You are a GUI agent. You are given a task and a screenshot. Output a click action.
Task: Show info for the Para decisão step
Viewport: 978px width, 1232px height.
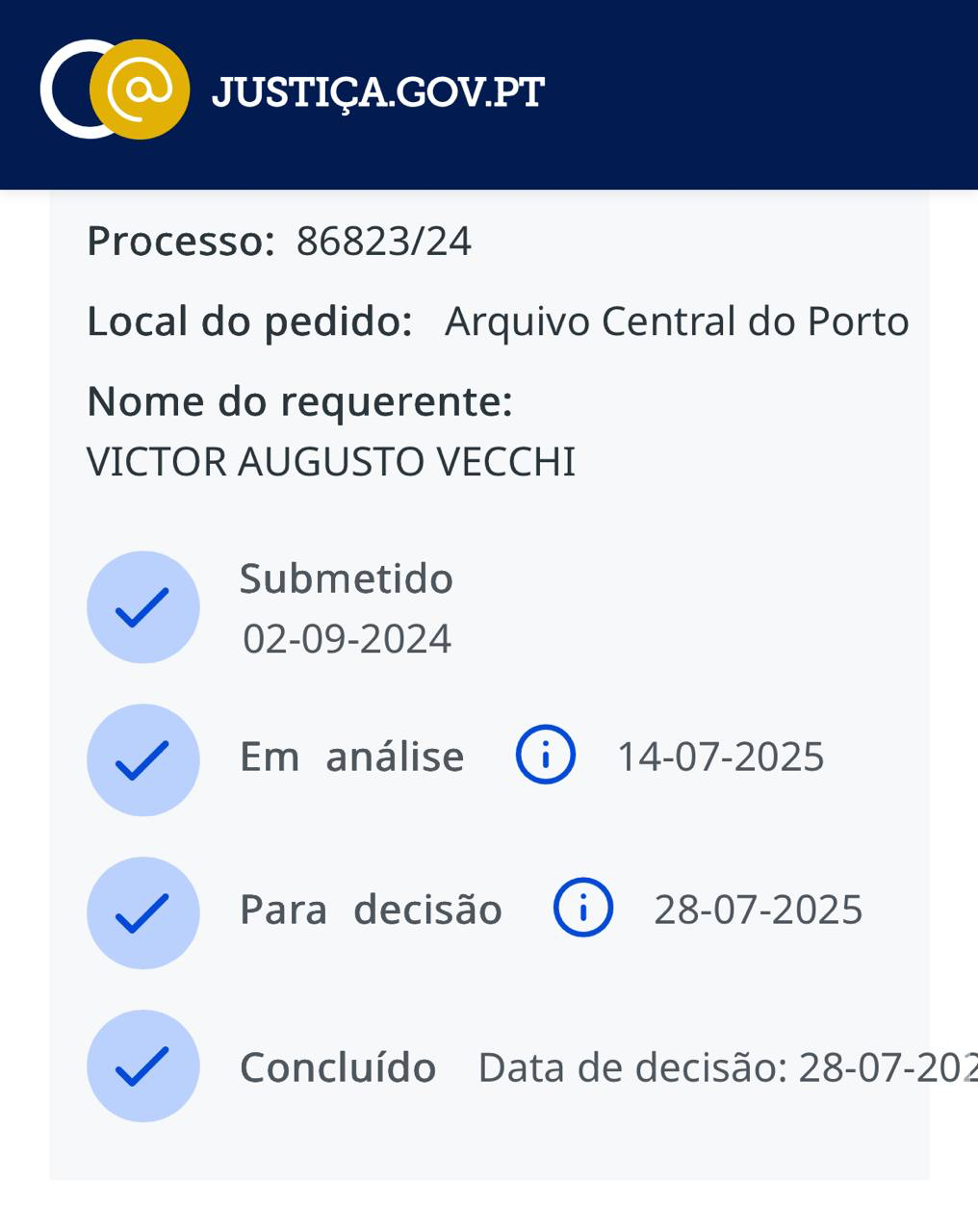(x=583, y=908)
